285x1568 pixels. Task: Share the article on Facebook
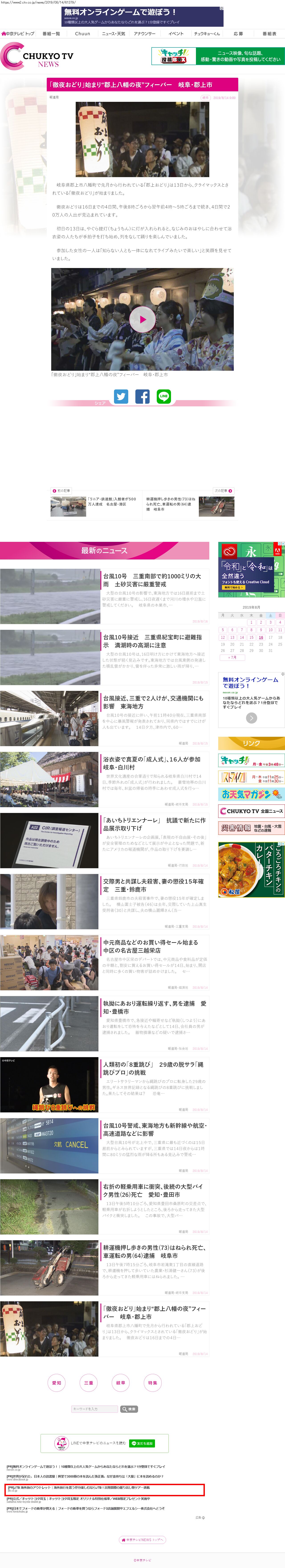[x=142, y=396]
